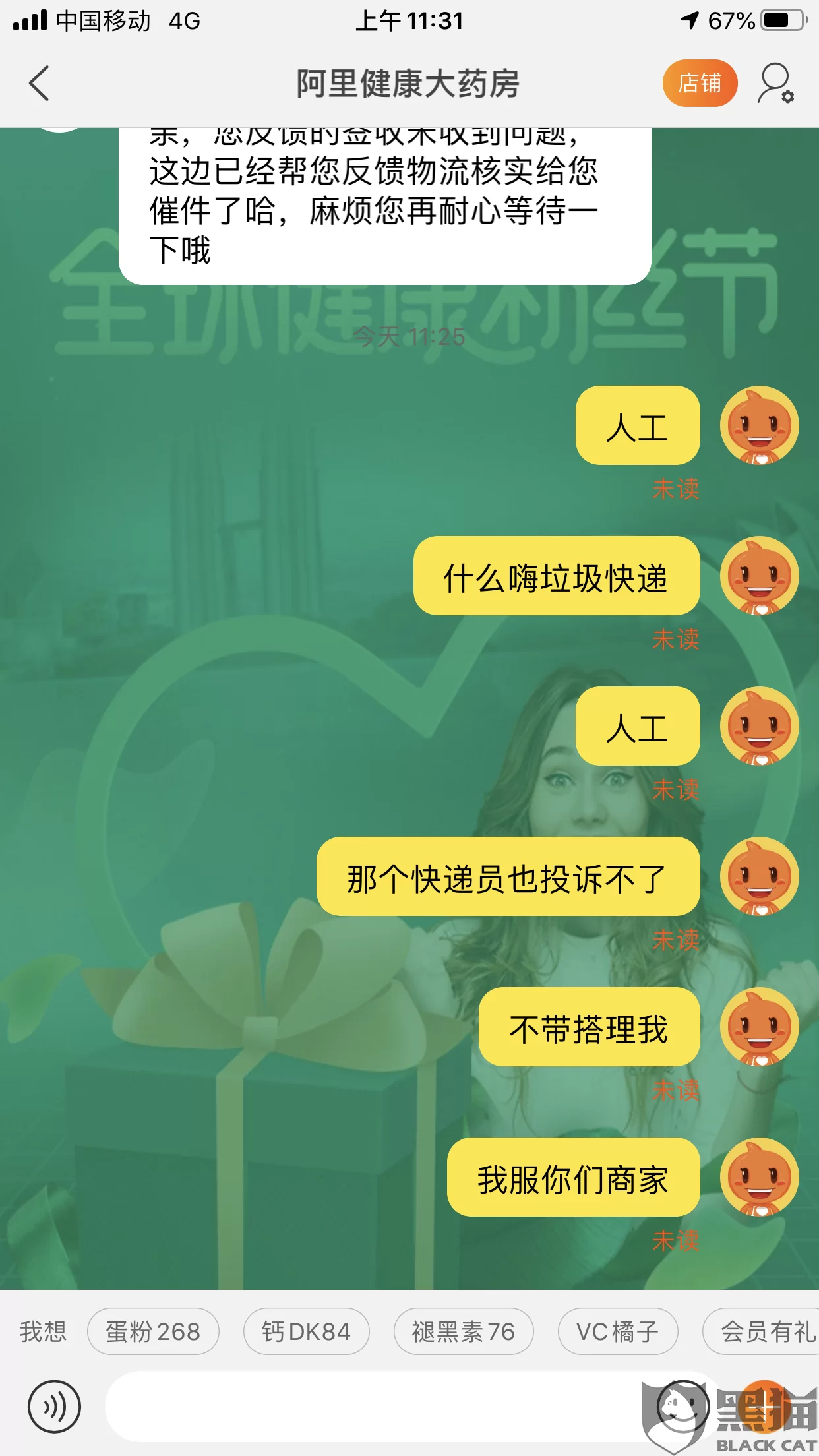This screenshot has width=819, height=1456.
Task: Open the 店铺 store page
Action: pyautogui.click(x=699, y=84)
